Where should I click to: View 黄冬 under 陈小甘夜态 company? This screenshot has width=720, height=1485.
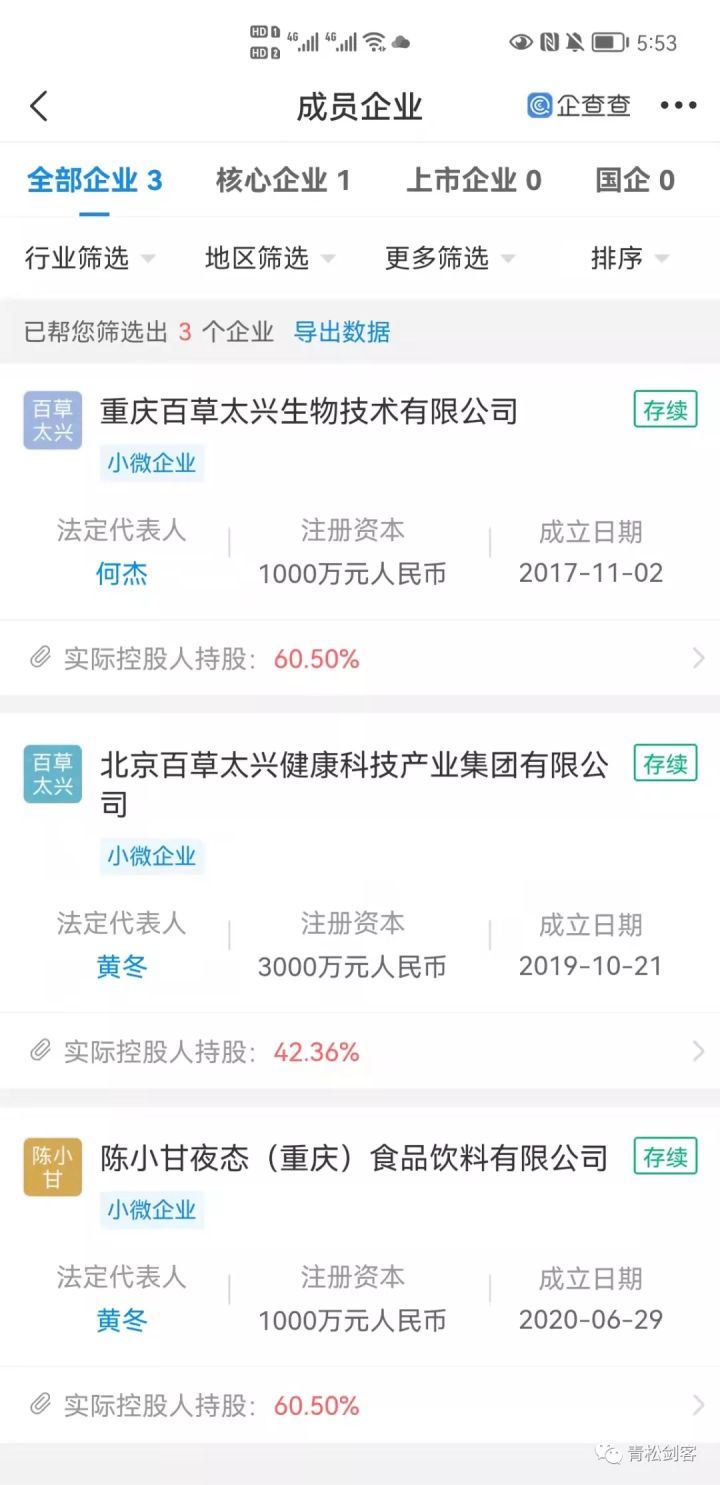pyautogui.click(x=121, y=1321)
